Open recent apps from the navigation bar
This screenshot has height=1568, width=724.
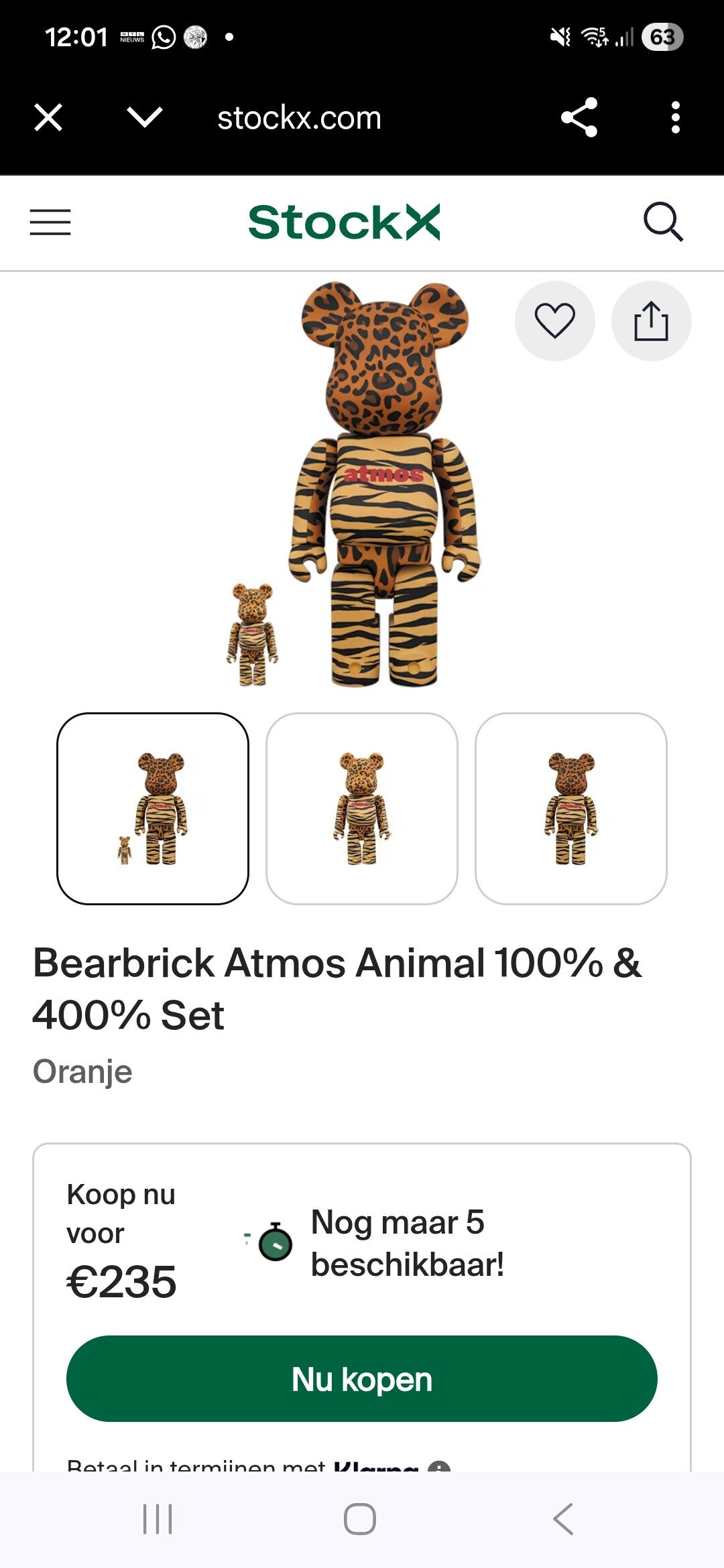158,1519
